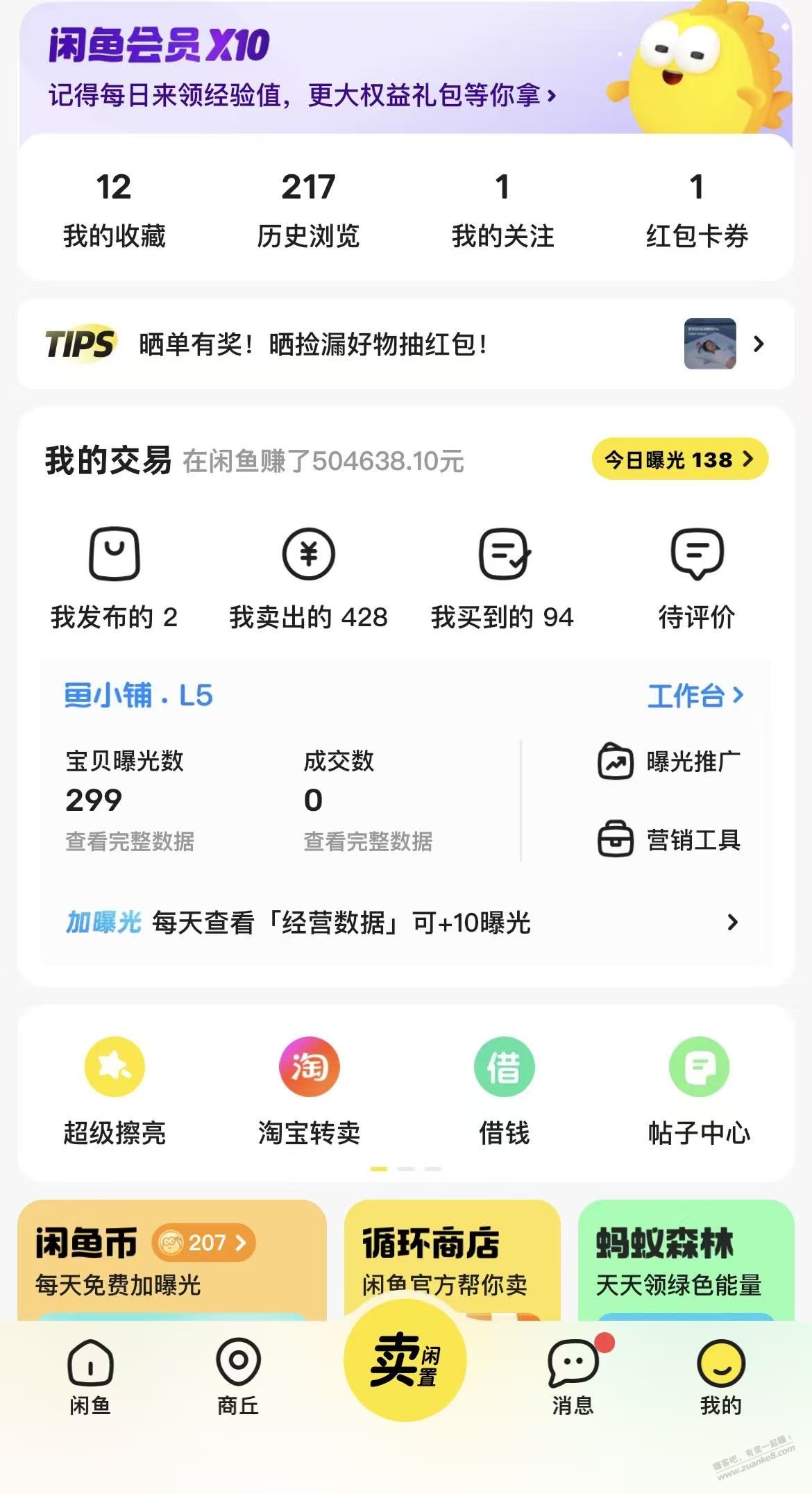Open 淘宝转卖 resale
The width and height of the screenshot is (812, 1494).
pos(309,1091)
